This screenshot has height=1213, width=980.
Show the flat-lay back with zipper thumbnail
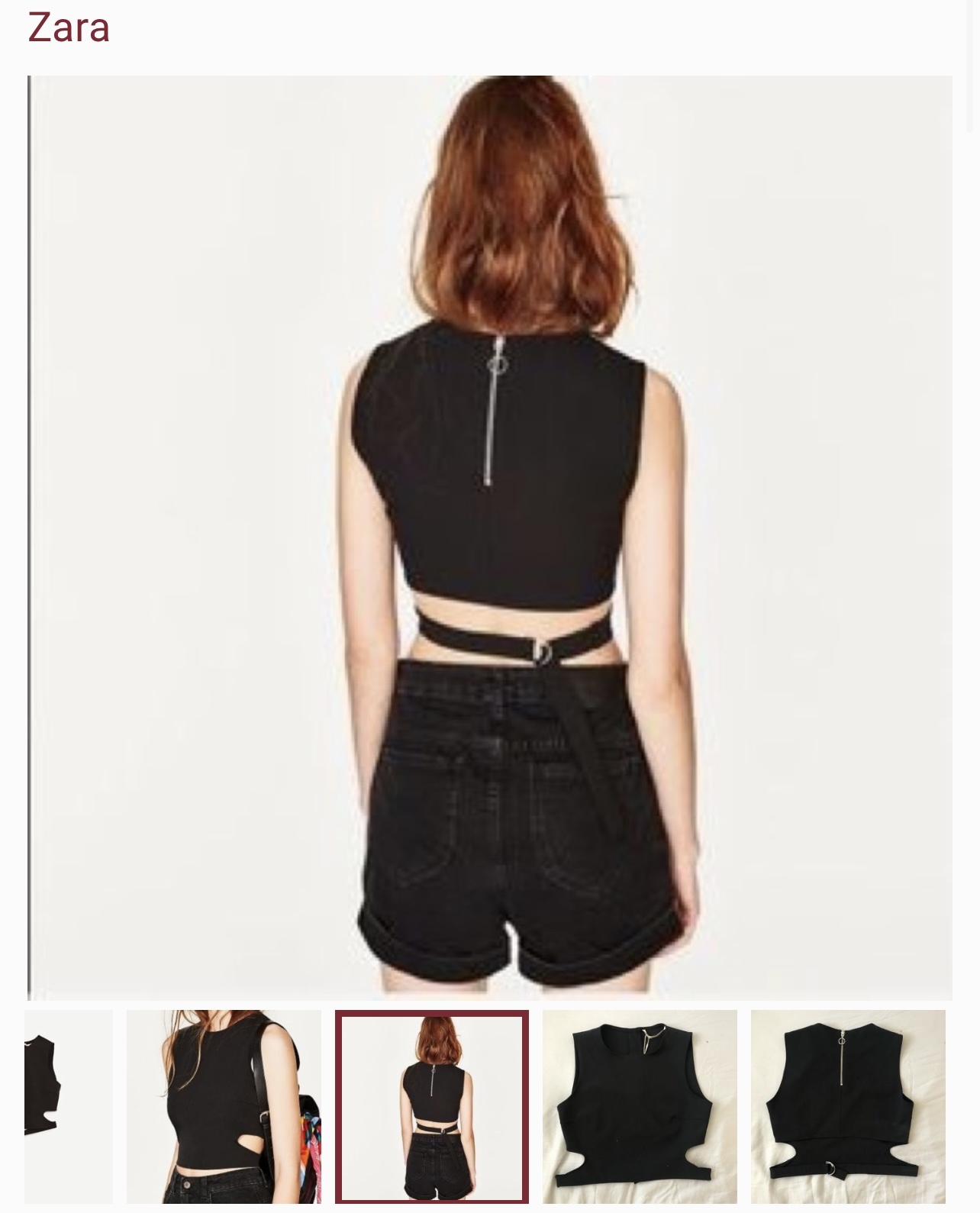click(x=847, y=1106)
